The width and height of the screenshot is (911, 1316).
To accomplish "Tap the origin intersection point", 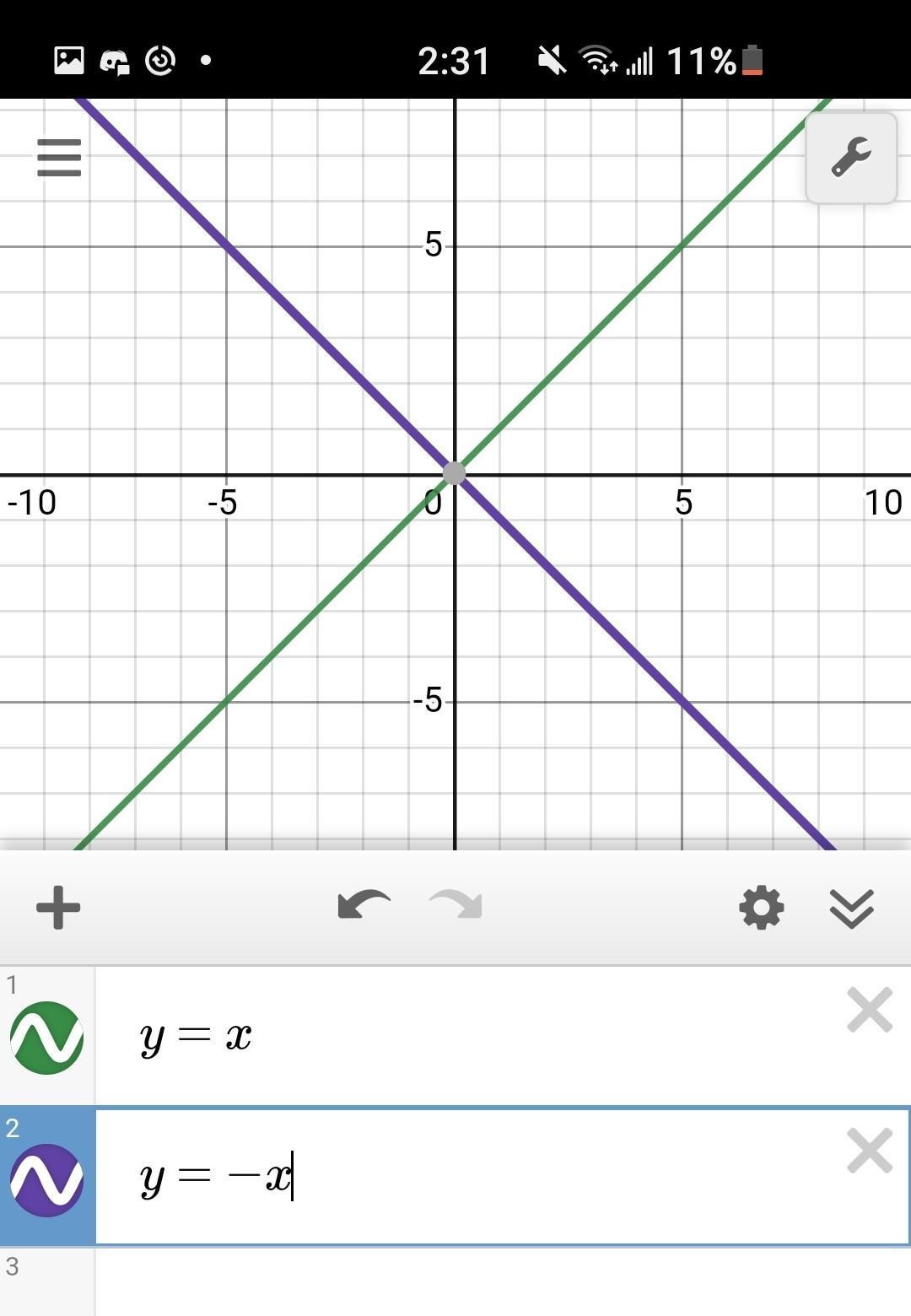I will [454, 474].
